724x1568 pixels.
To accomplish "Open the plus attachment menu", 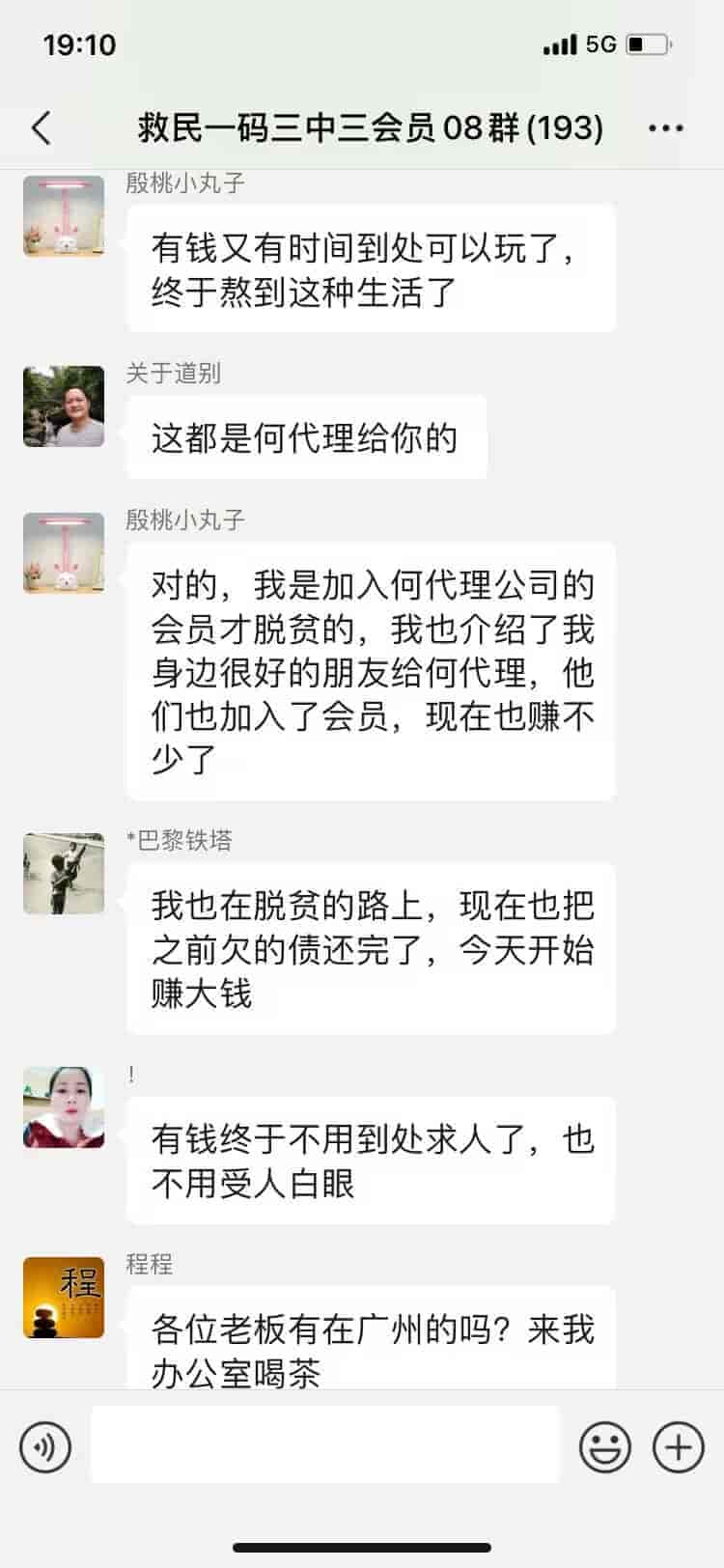I will (679, 1447).
